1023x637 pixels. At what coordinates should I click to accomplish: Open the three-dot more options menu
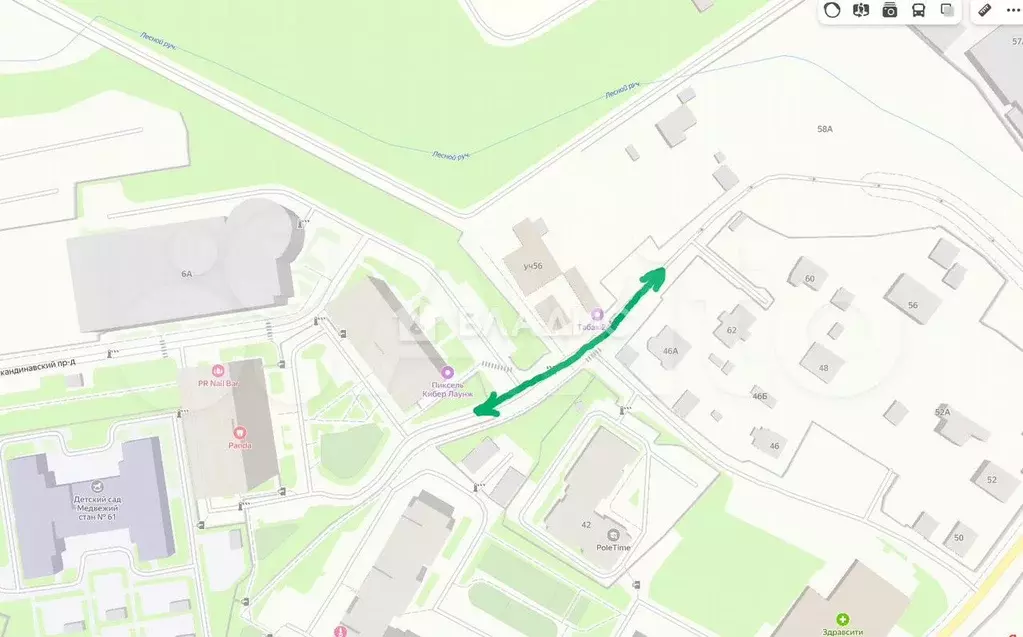pos(1012,10)
